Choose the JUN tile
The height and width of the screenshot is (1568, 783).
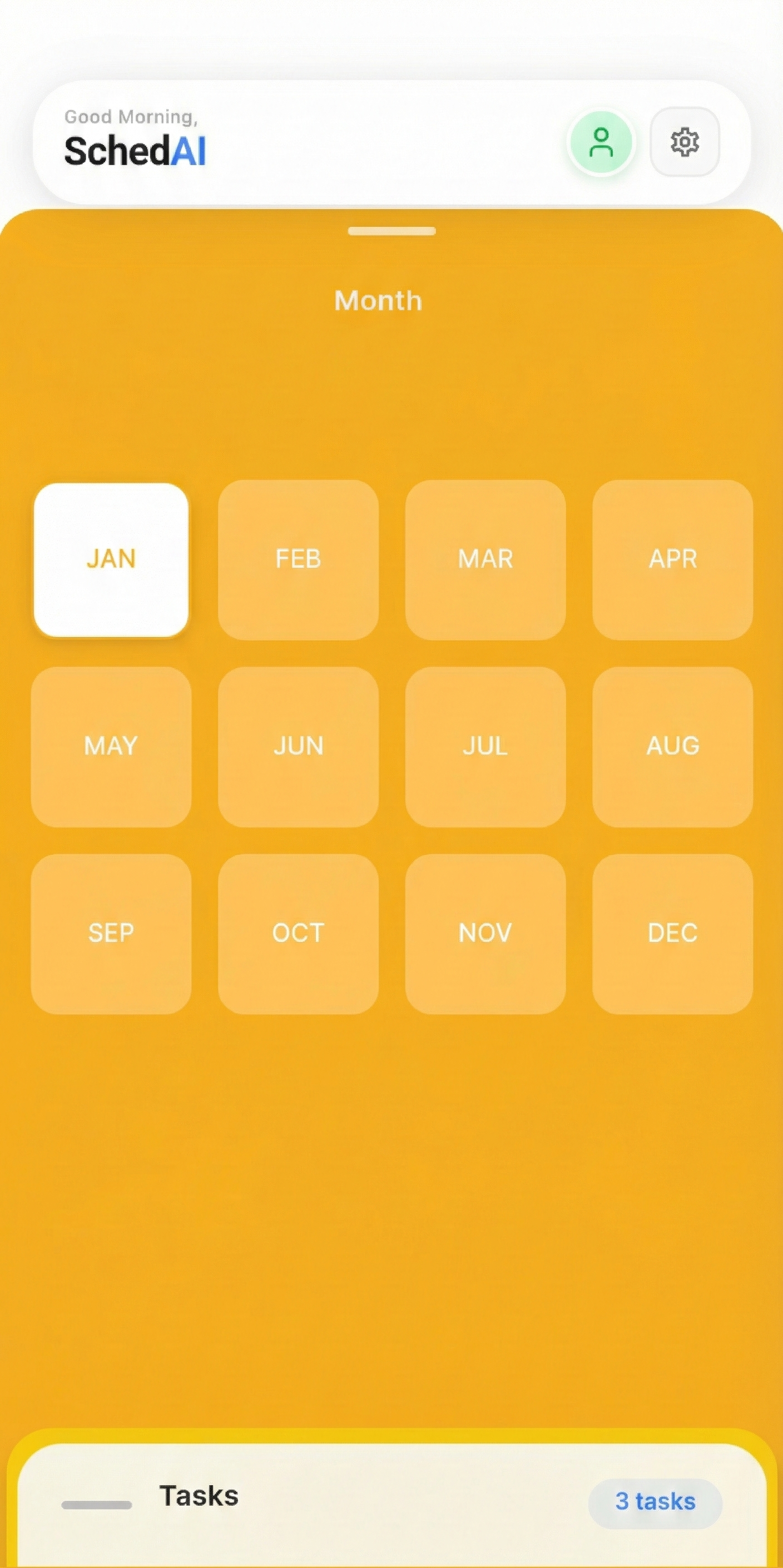pos(298,746)
